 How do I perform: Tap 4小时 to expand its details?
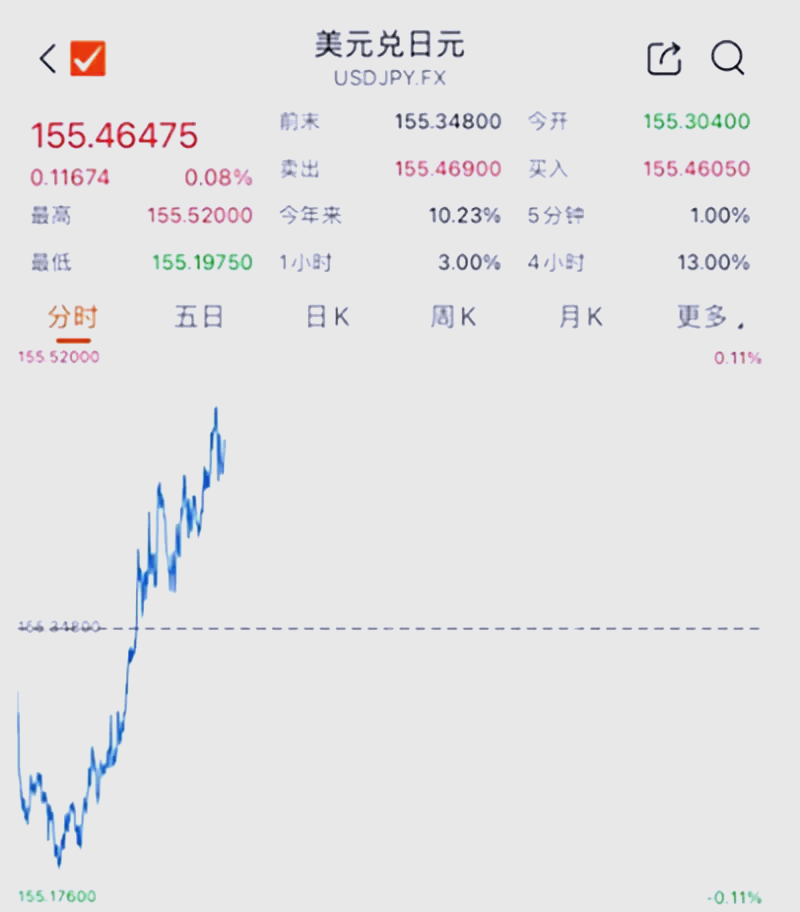pos(724,263)
